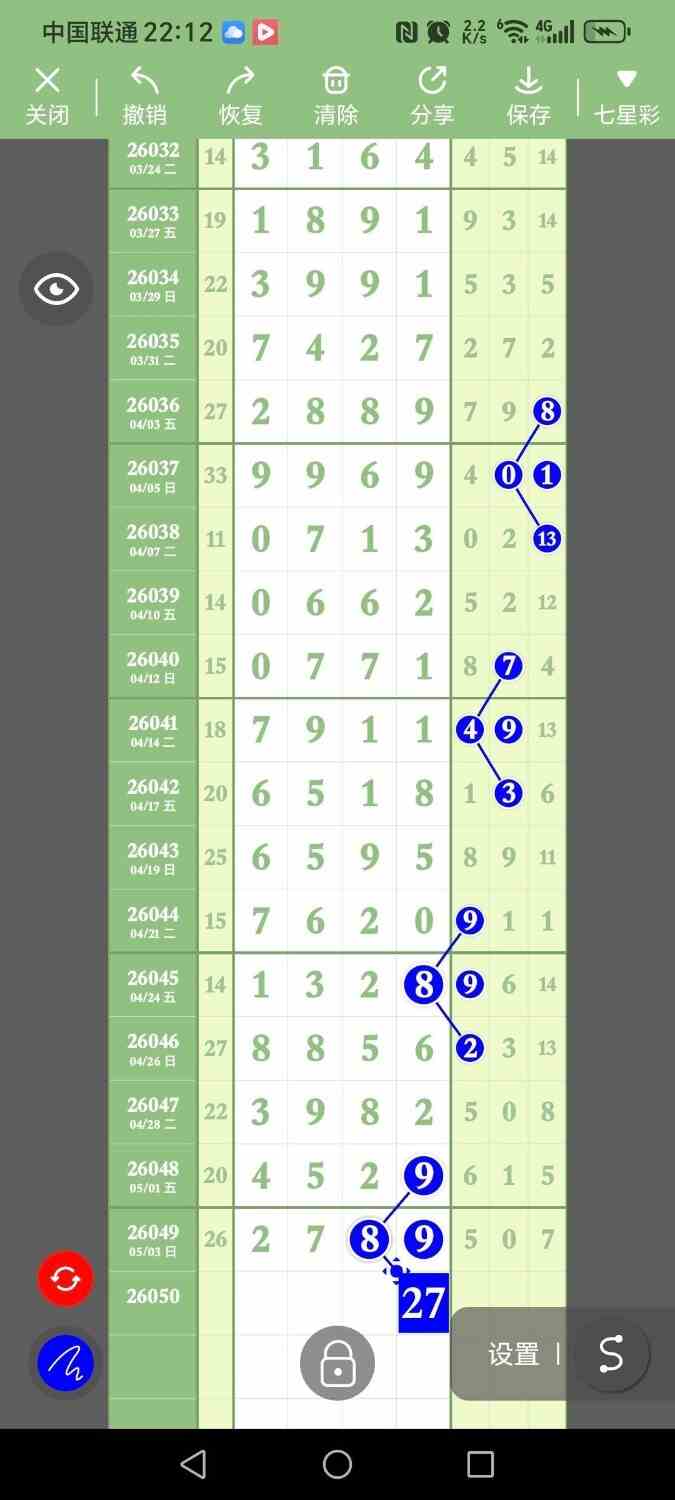Image resolution: width=675 pixels, height=1500 pixels.
Task: Clear all drawings with 清除
Action: pyautogui.click(x=336, y=97)
